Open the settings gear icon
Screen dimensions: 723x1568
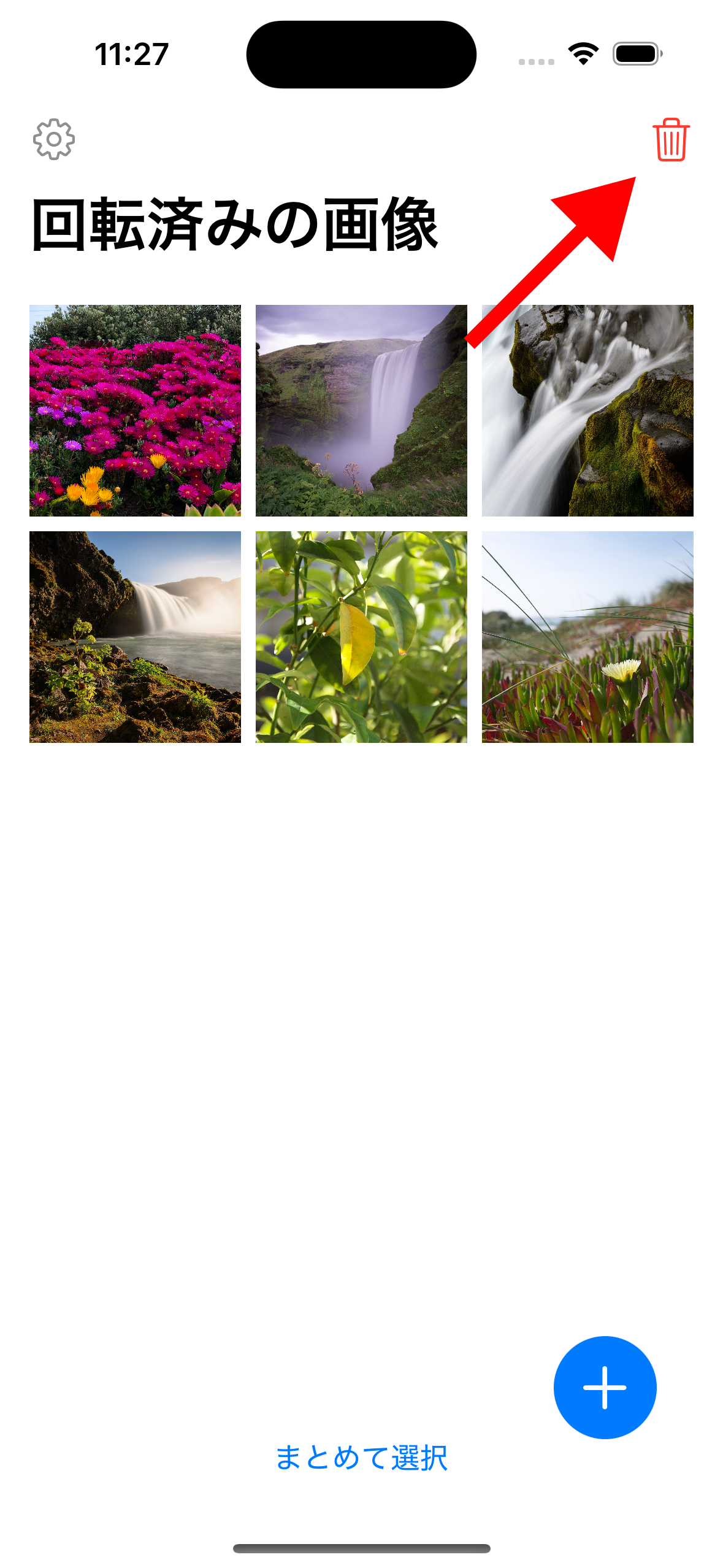(54, 139)
